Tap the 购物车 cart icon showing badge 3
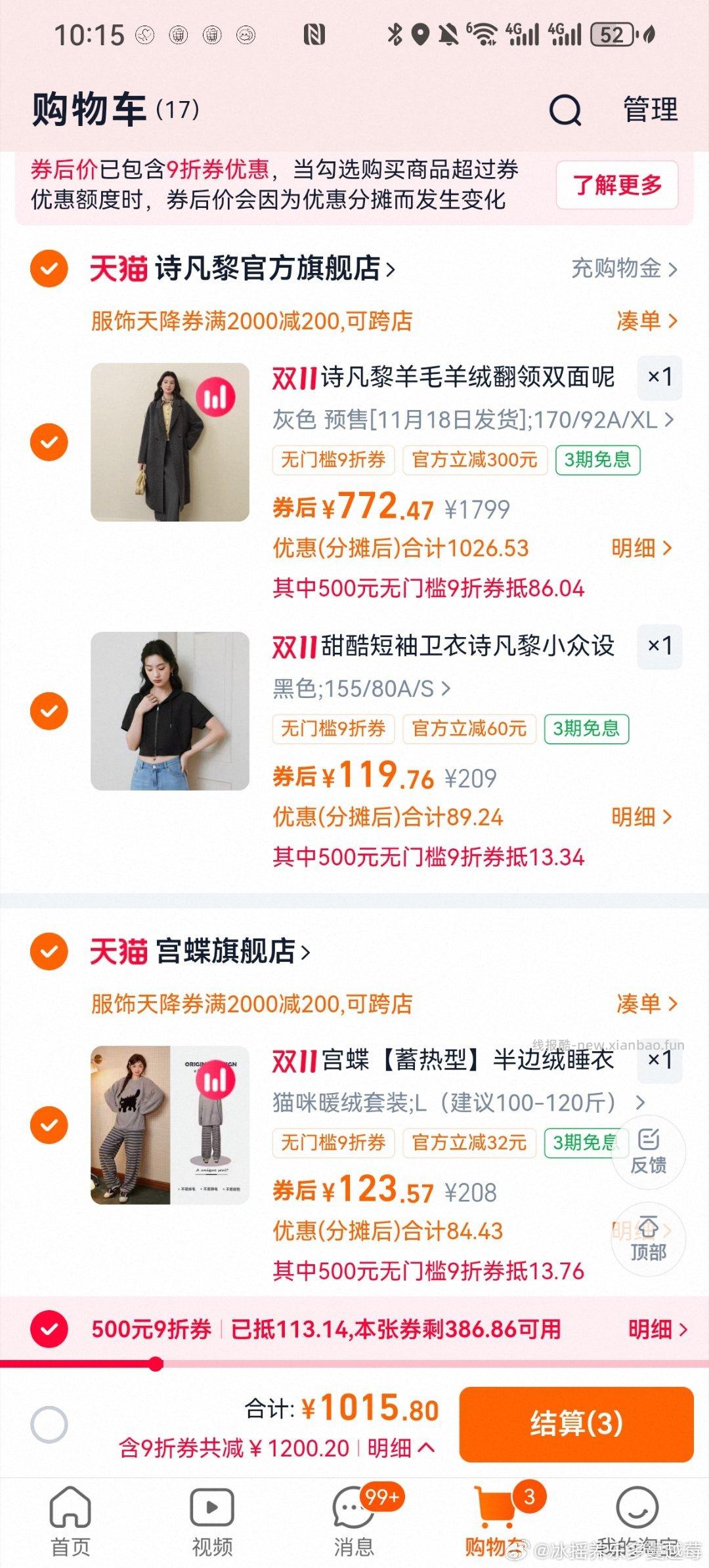The height and width of the screenshot is (1568, 709). [496, 1504]
